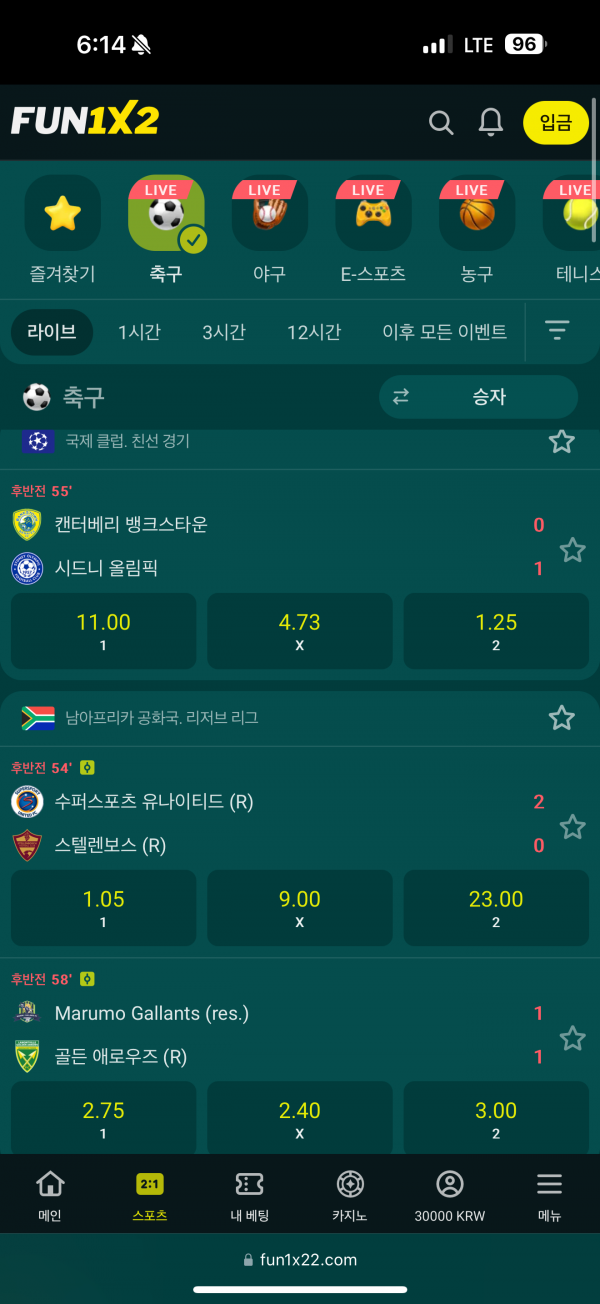The width and height of the screenshot is (600, 1304).
Task: Open the 내 베팅 tab
Action: pyautogui.click(x=249, y=1196)
